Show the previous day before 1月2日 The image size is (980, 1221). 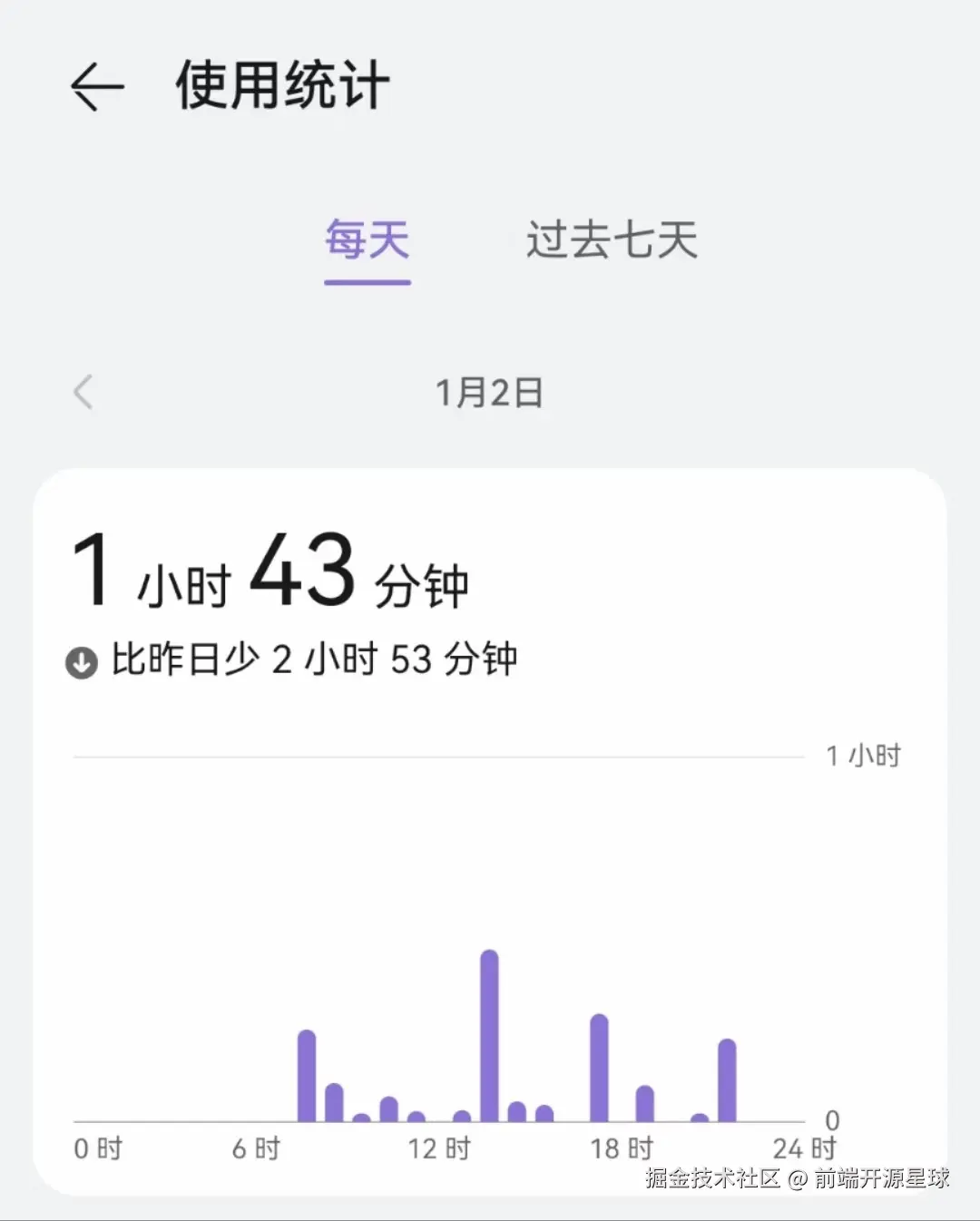(83, 392)
